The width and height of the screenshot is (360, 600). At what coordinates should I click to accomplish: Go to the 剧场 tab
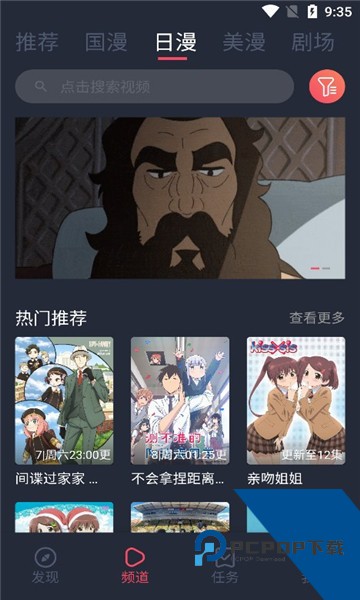tap(313, 42)
